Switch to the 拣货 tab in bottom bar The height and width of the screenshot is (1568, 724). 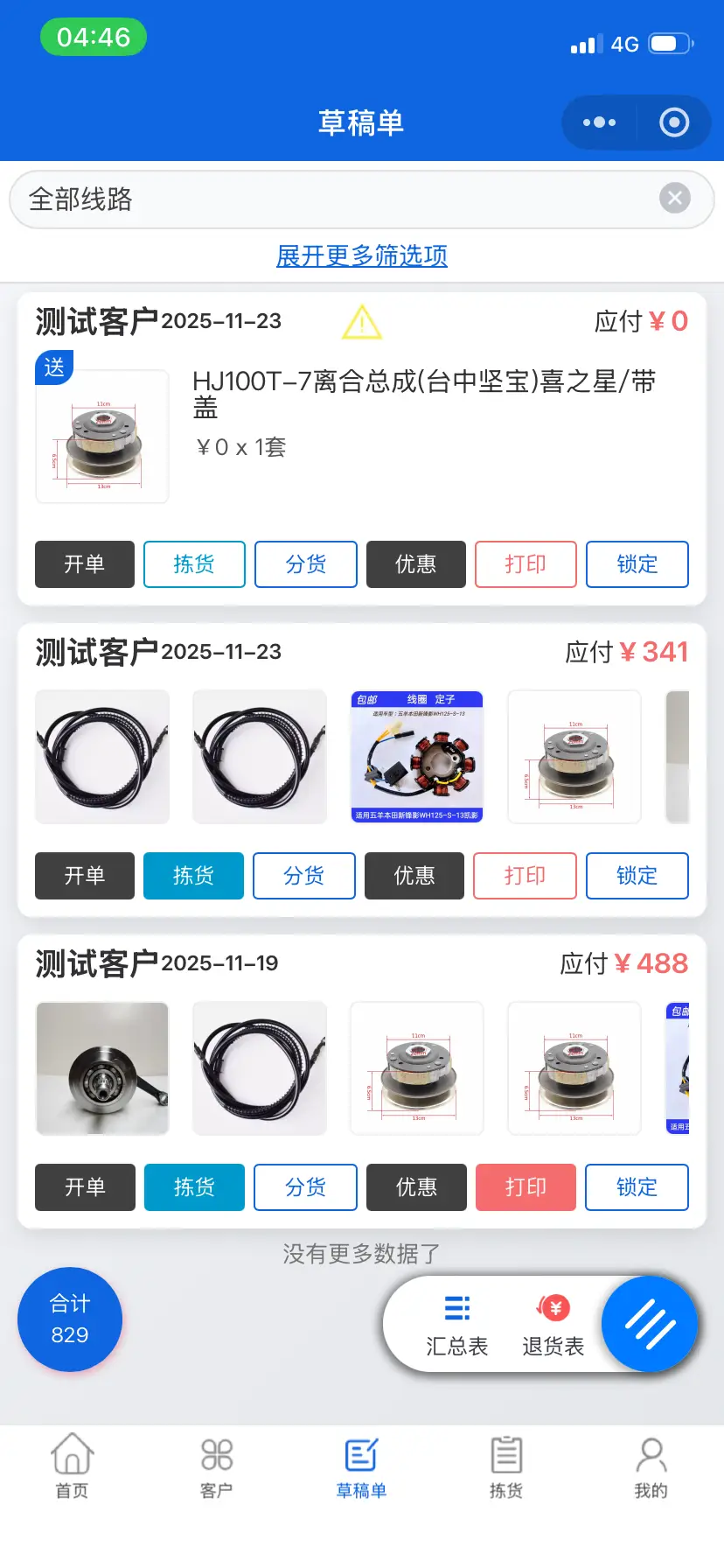pos(506,1466)
